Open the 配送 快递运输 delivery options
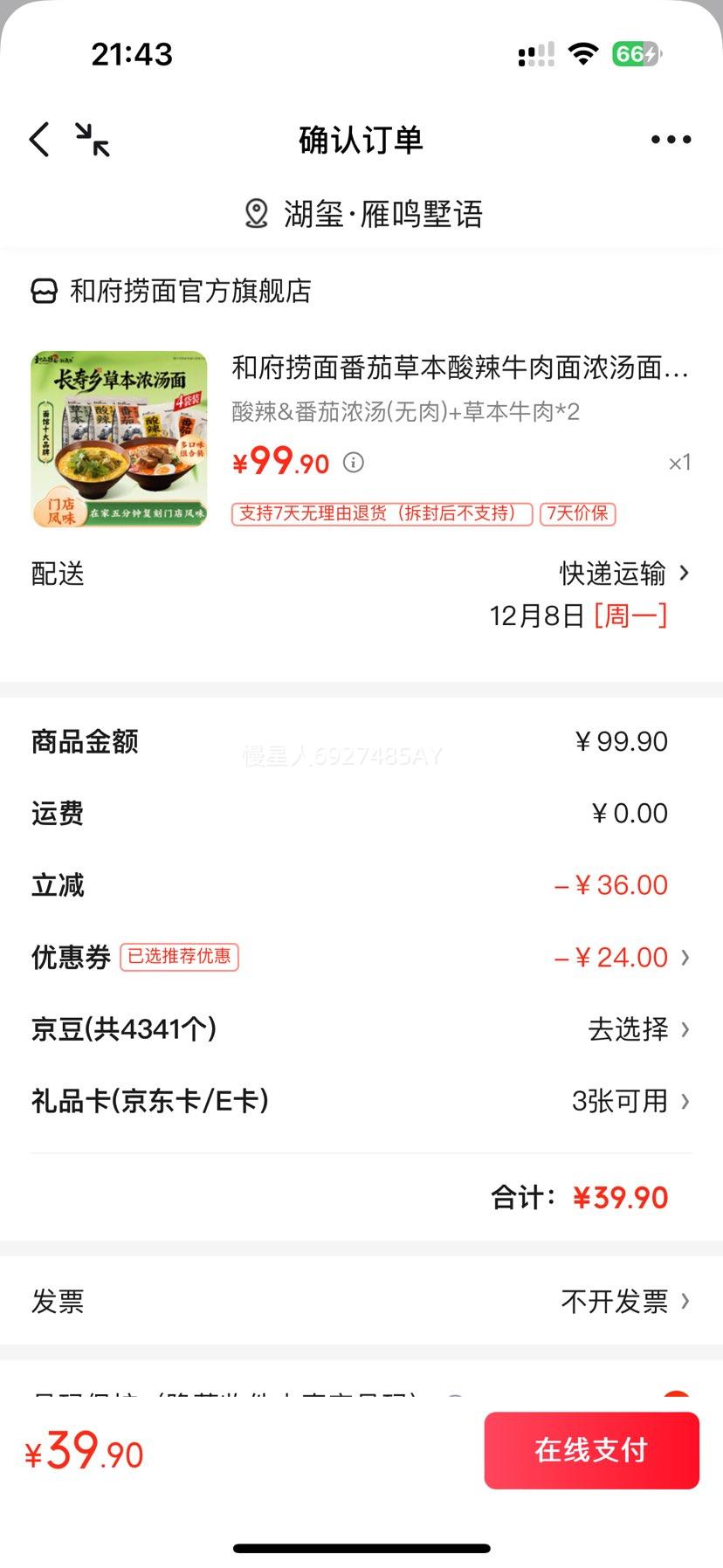This screenshot has width=723, height=1568. [x=623, y=574]
